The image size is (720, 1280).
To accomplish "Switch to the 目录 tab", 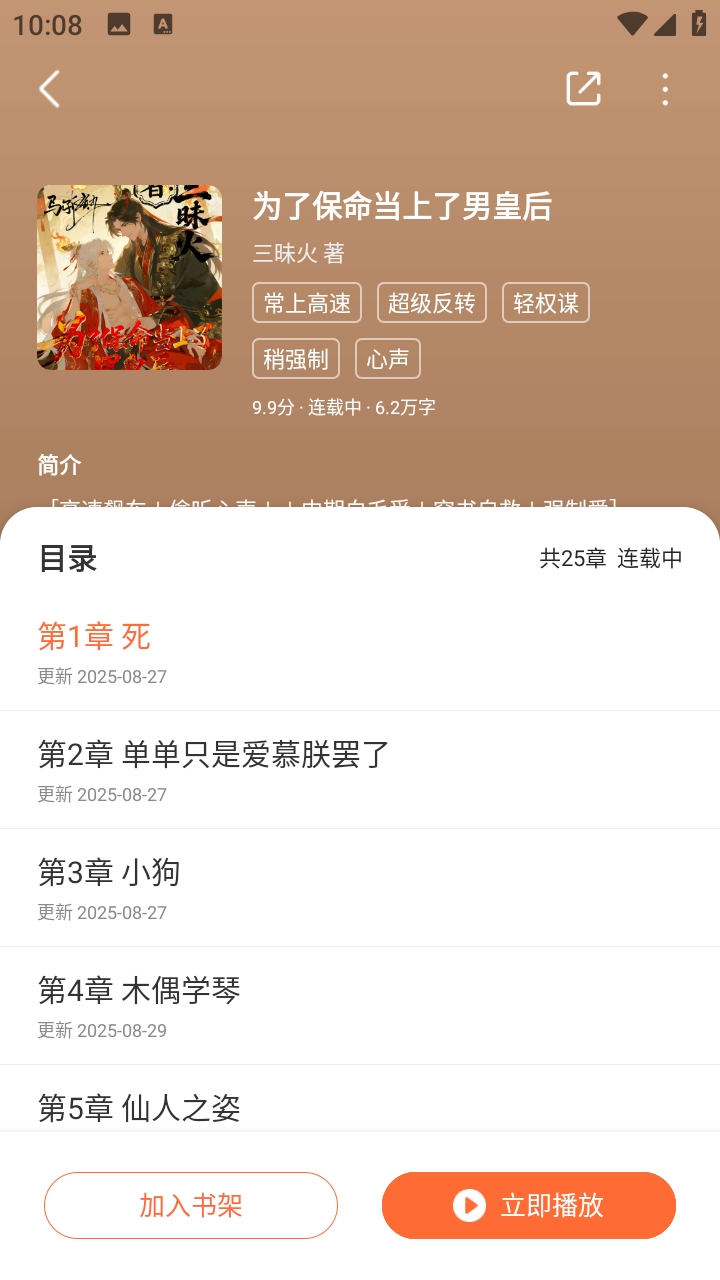I will pos(70,558).
